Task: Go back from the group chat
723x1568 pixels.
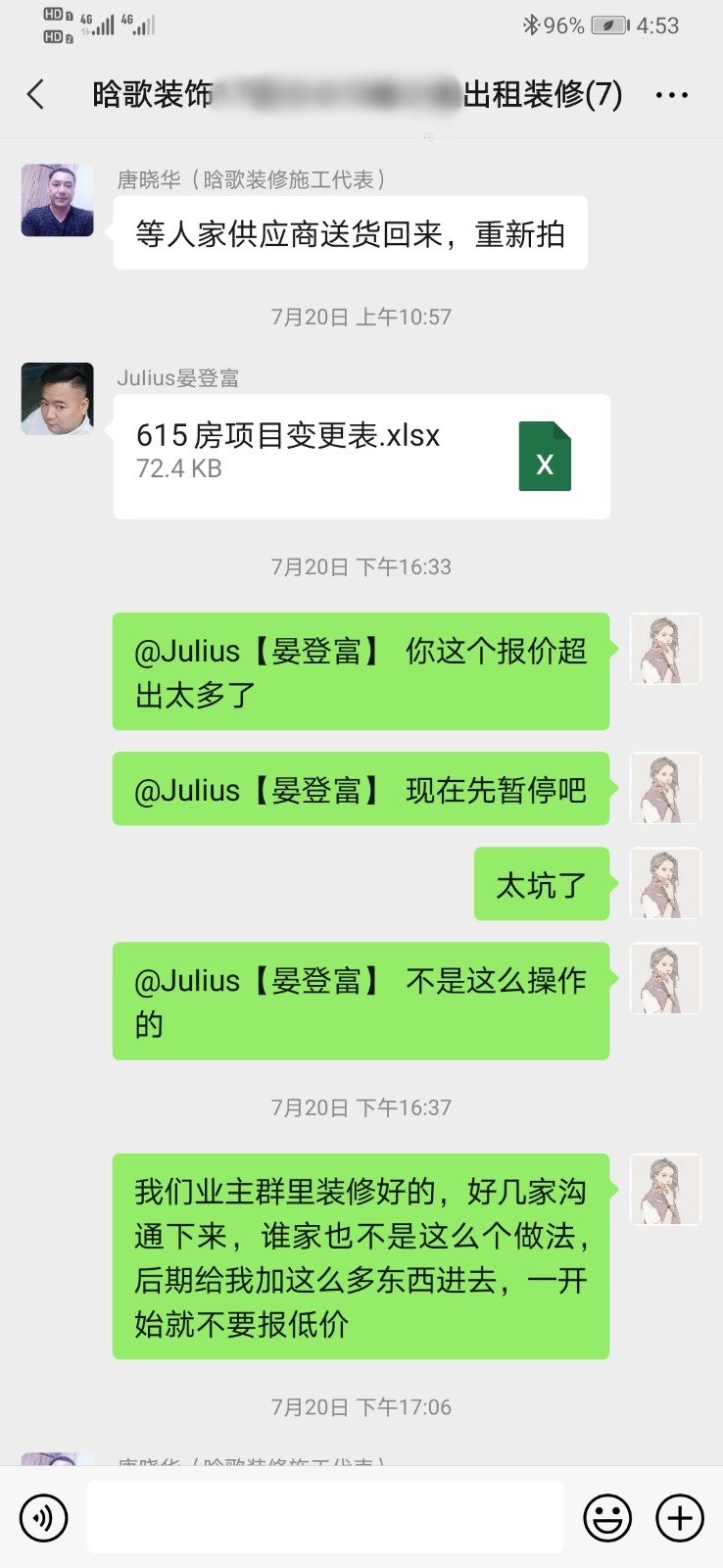Action: pos(36,95)
